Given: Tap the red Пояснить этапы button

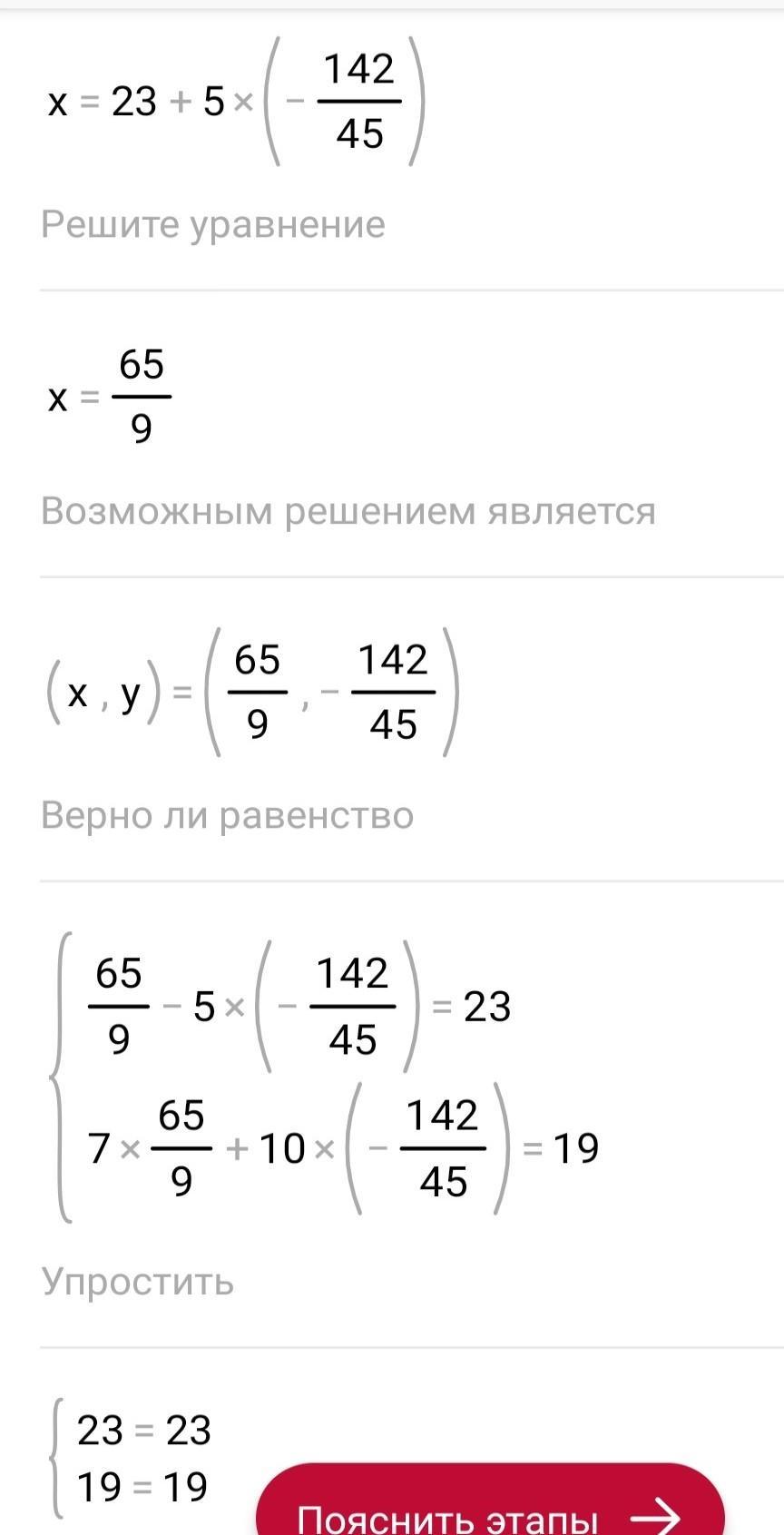Looking at the screenshot, I should [490, 1502].
